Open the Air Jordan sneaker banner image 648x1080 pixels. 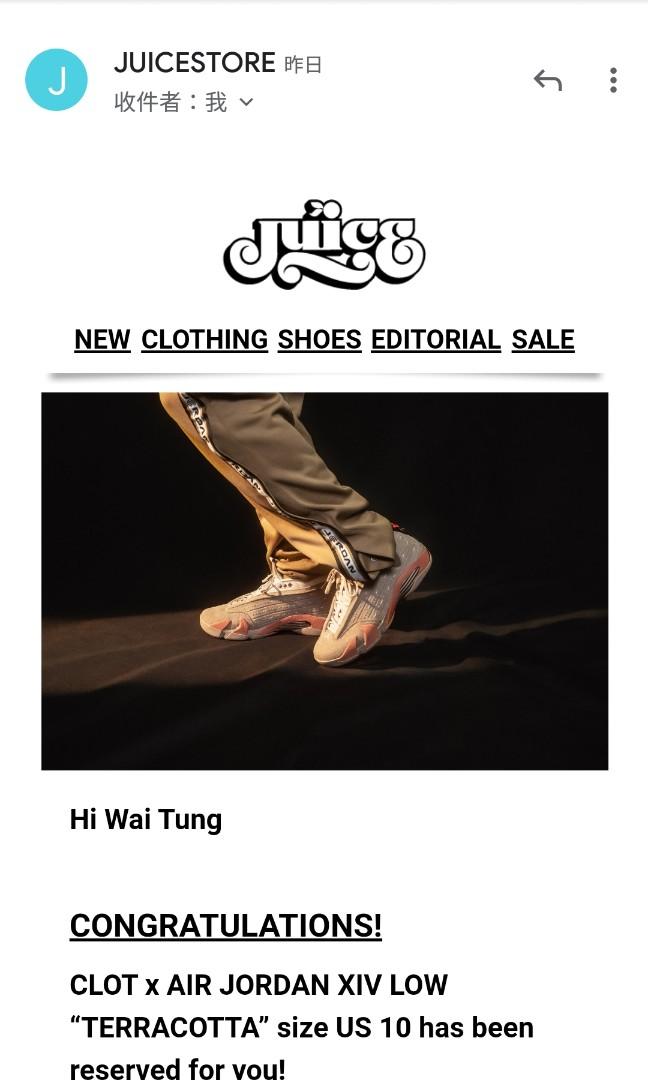click(x=324, y=580)
